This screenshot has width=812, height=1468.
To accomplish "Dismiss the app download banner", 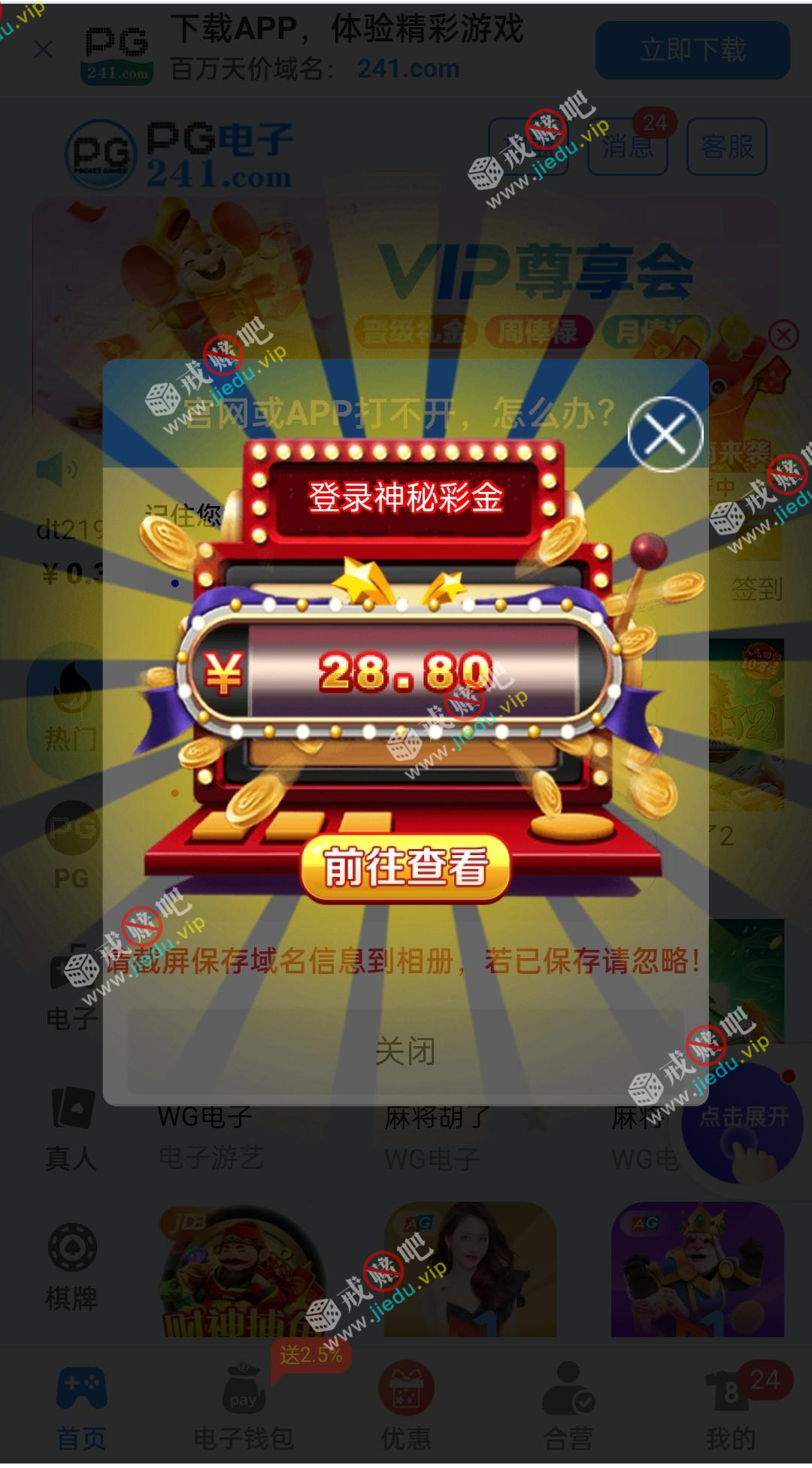I will click(x=44, y=50).
